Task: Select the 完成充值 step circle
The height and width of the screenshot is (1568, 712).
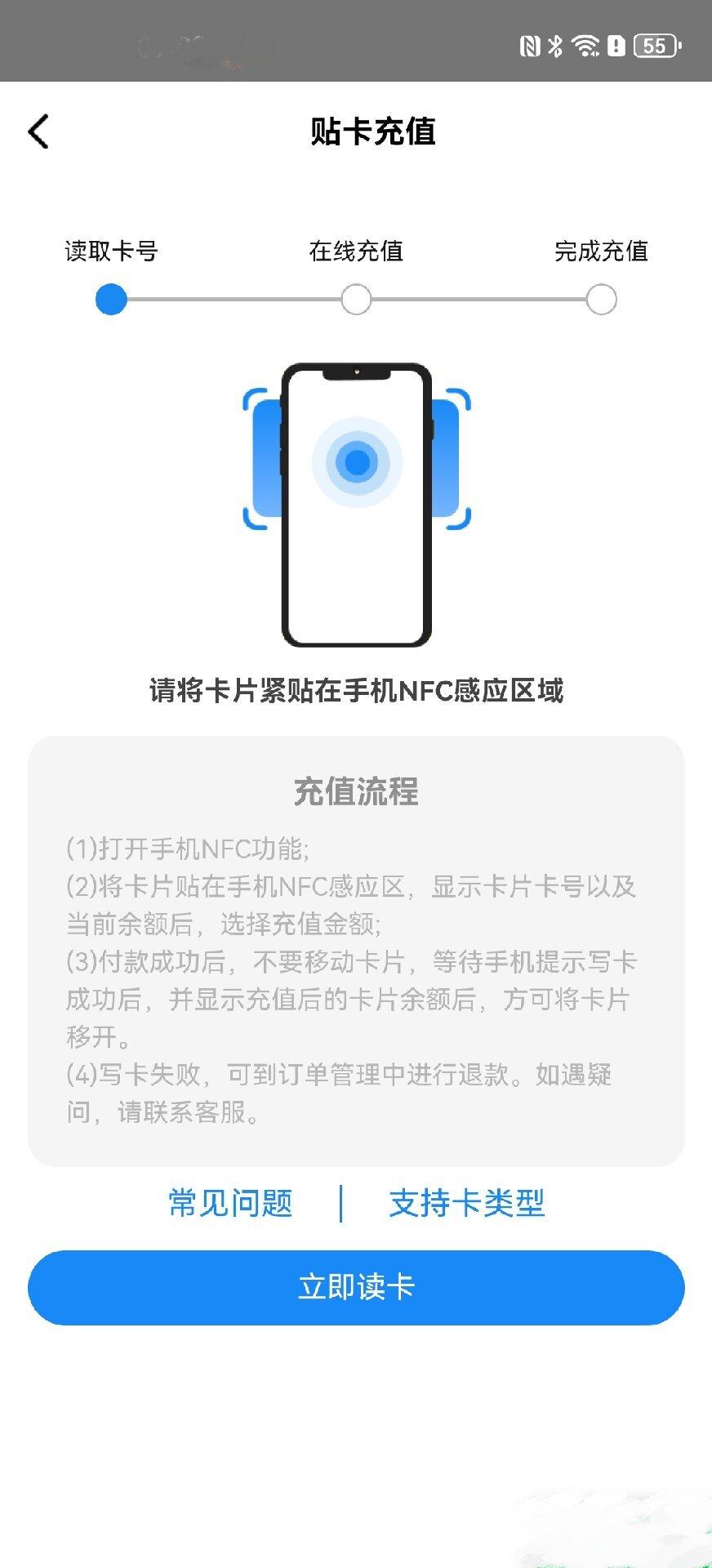Action: (601, 301)
